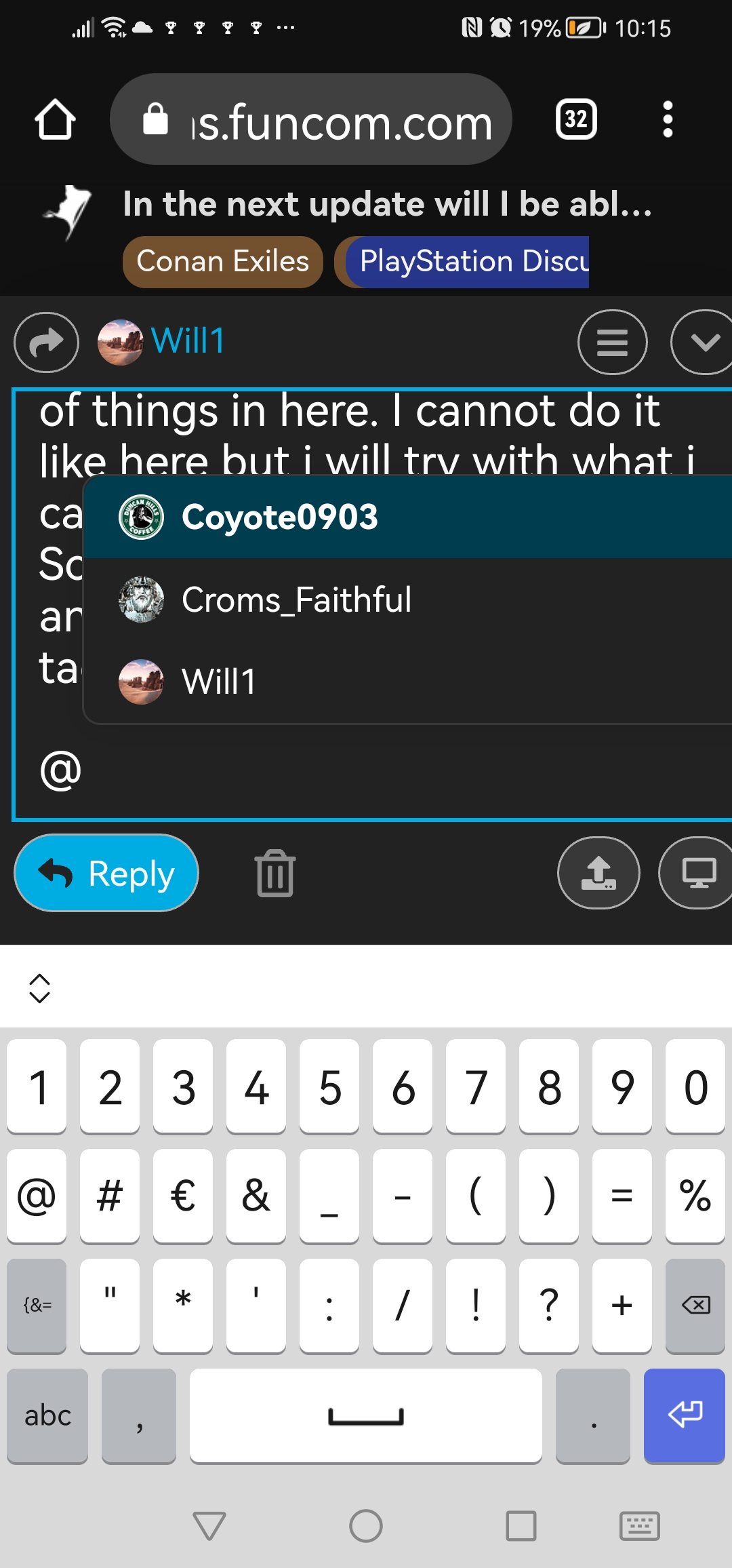Tap the upload file button
This screenshot has width=732, height=1568.
pyautogui.click(x=598, y=873)
